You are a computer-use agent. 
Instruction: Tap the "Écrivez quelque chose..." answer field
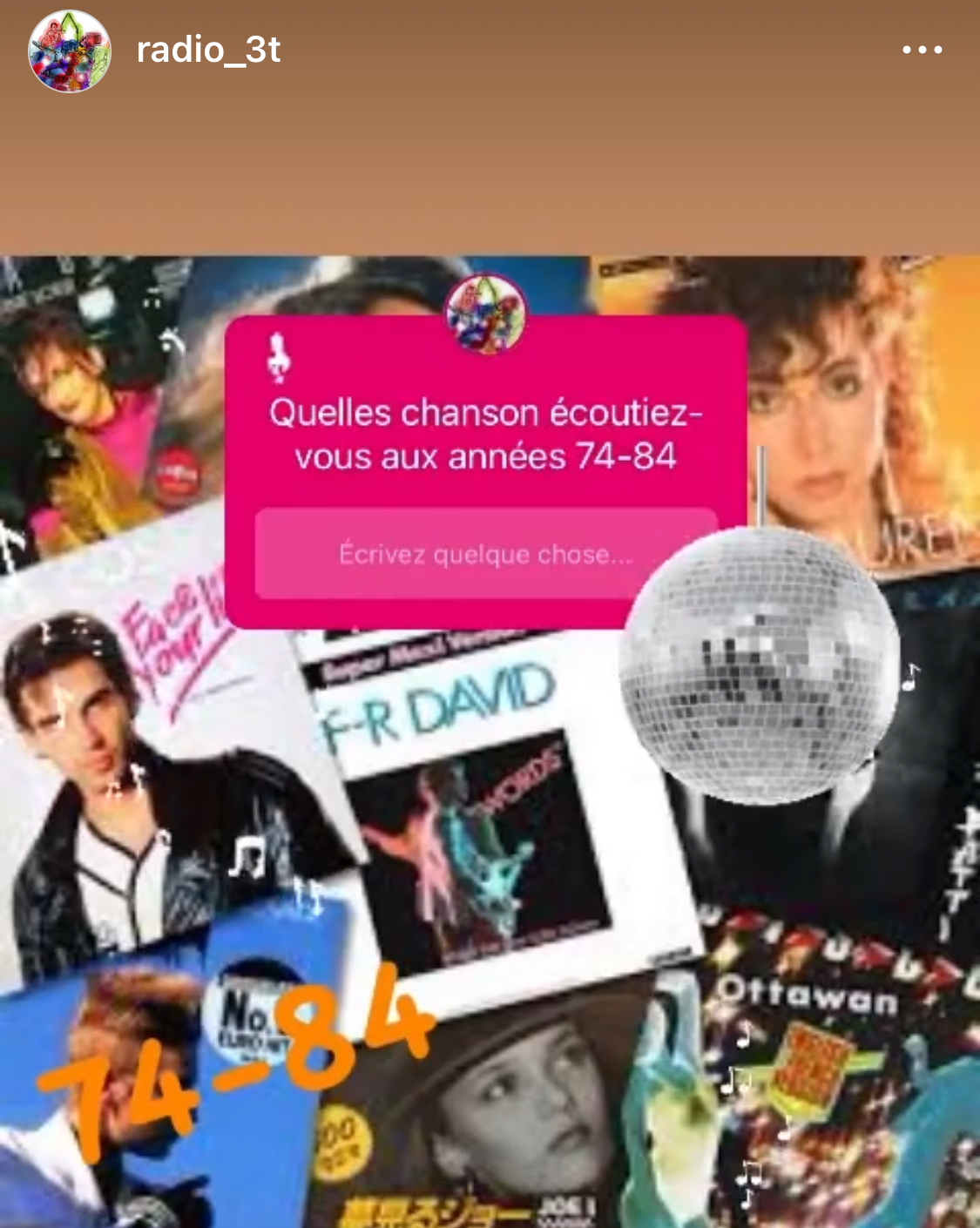coord(484,555)
